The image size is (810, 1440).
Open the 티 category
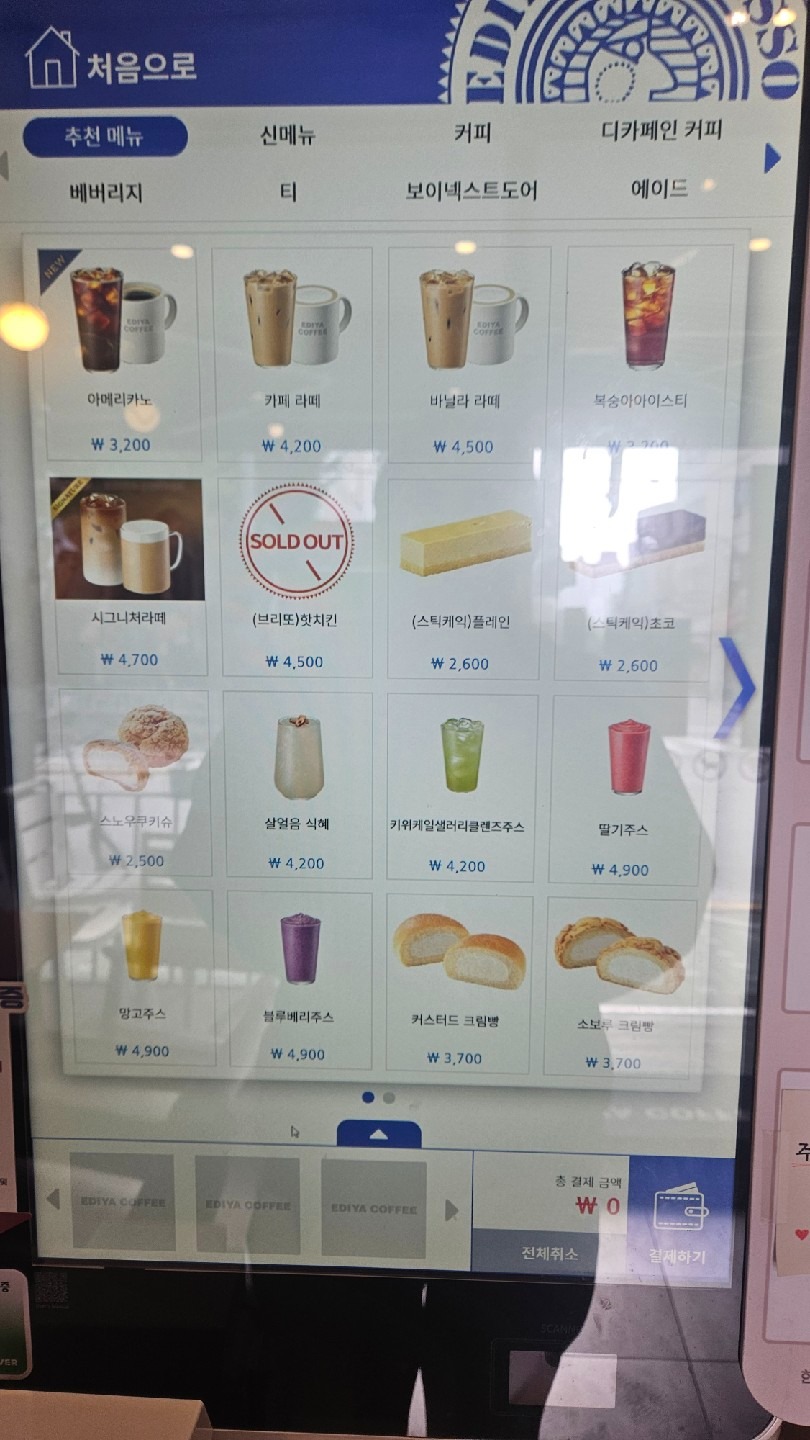point(288,191)
